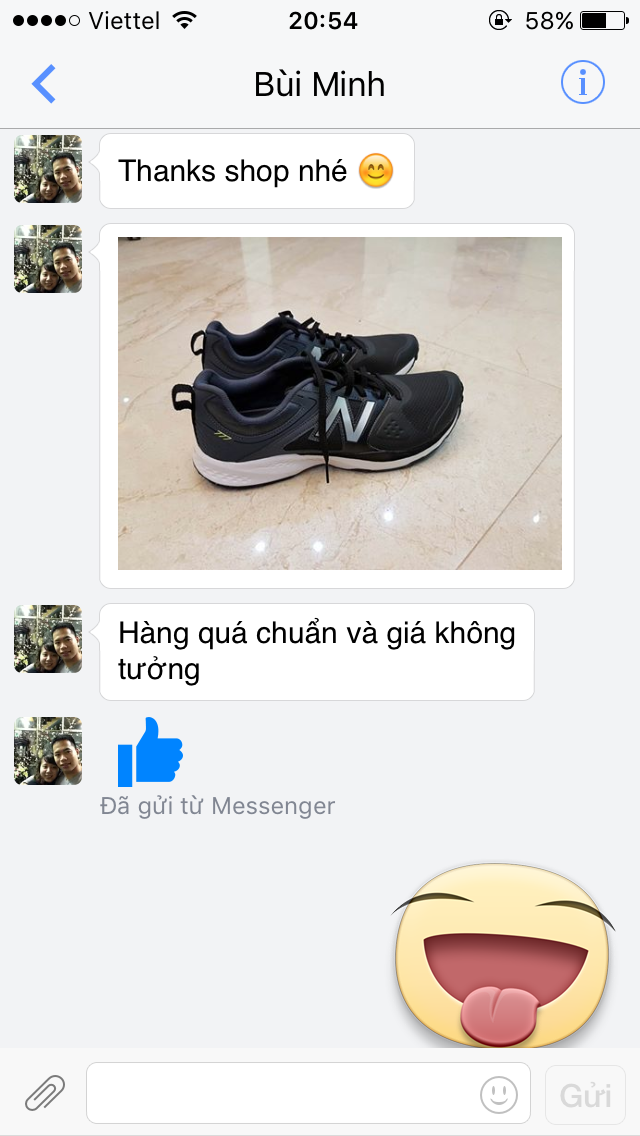Viewport: 640px width, 1136px height.
Task: Tap the Gửi send button
Action: click(x=585, y=1094)
